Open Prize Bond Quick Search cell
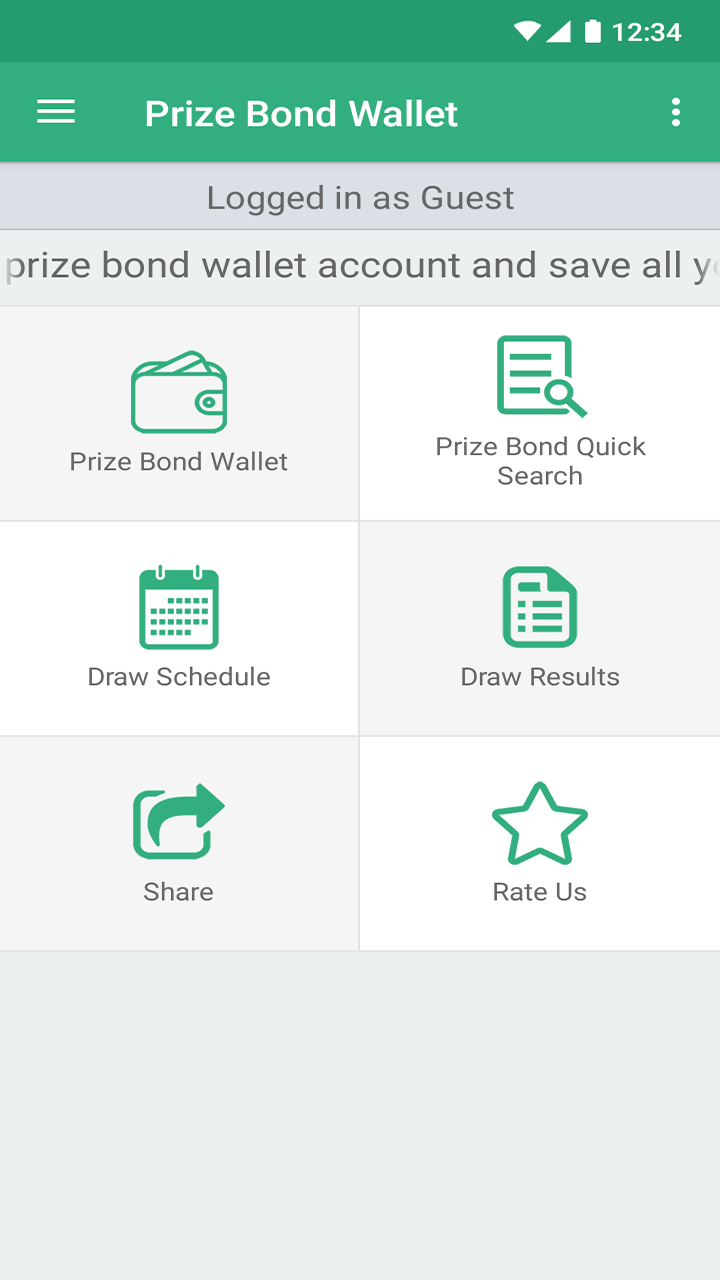This screenshot has width=720, height=1280. pyautogui.click(x=539, y=412)
